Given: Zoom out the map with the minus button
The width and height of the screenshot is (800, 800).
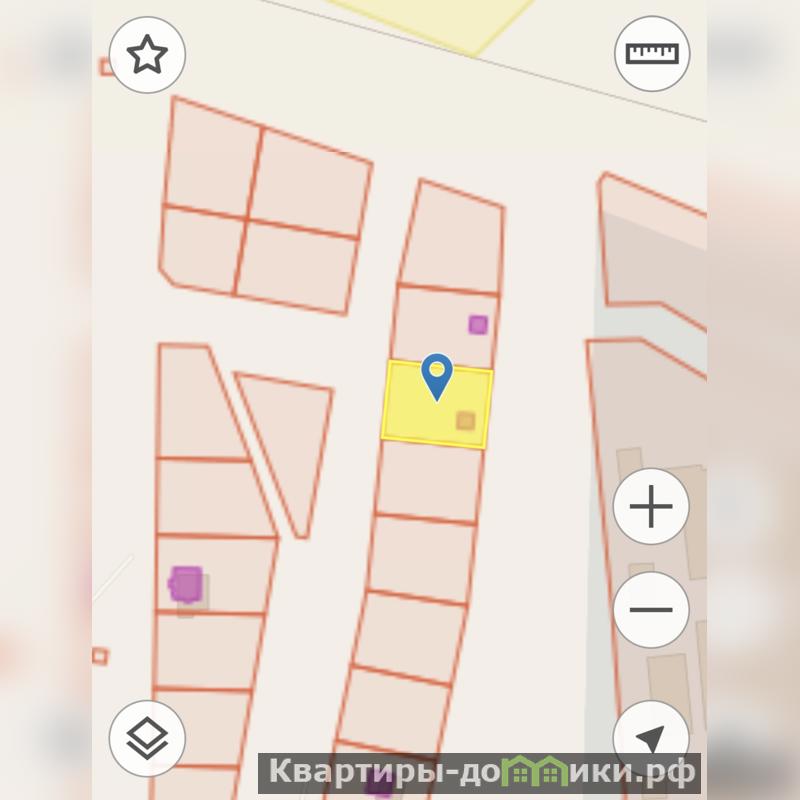Looking at the screenshot, I should 651,609.
